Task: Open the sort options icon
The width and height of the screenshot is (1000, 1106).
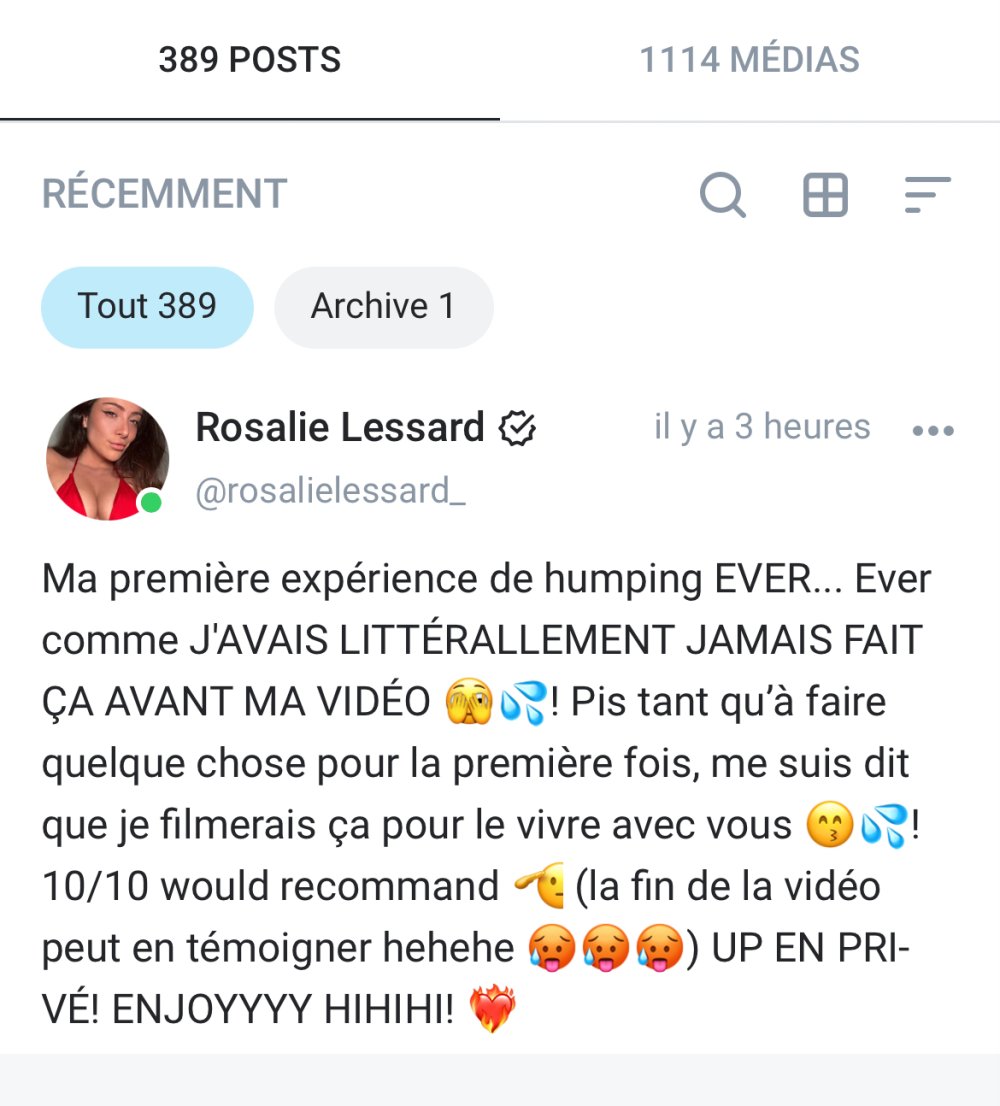Action: (927, 194)
